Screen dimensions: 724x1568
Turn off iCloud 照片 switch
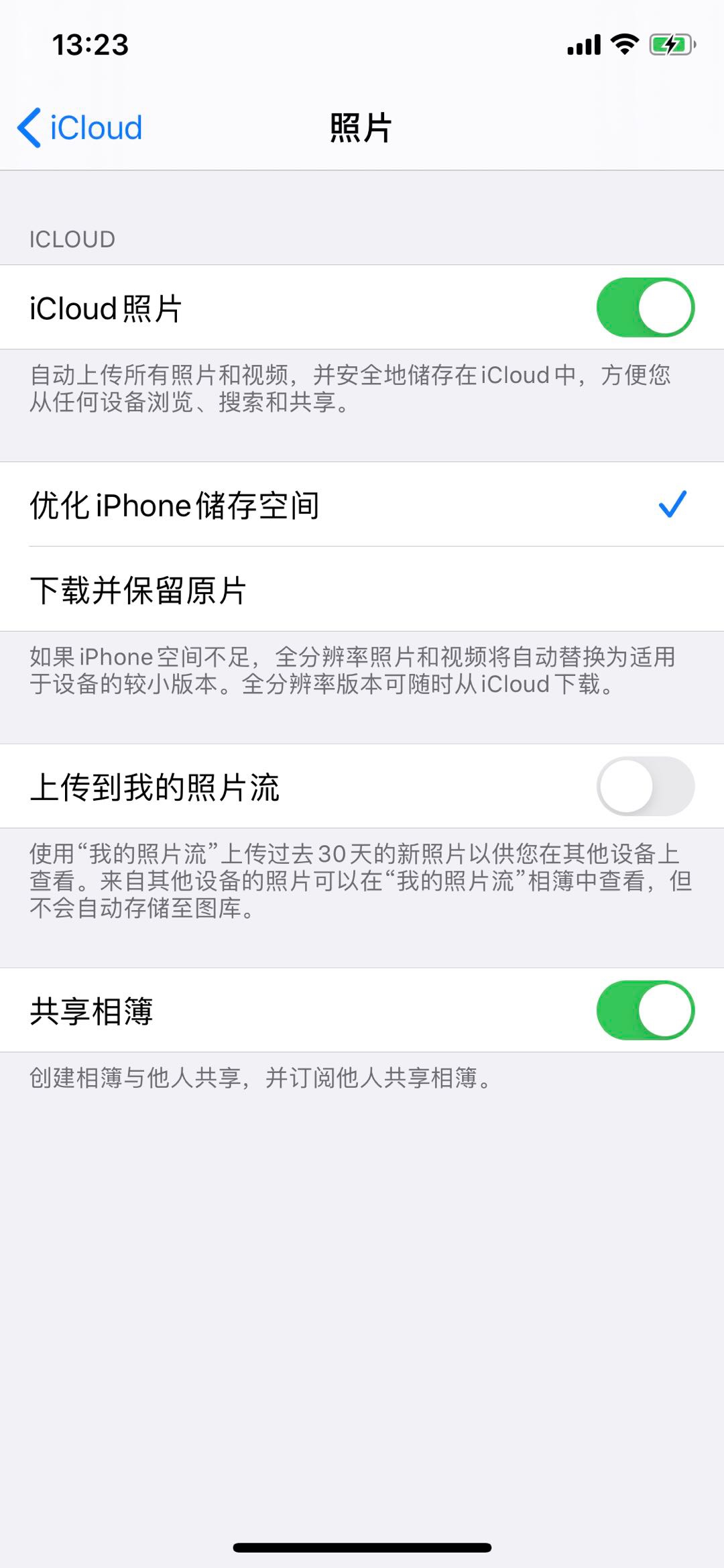coord(645,308)
